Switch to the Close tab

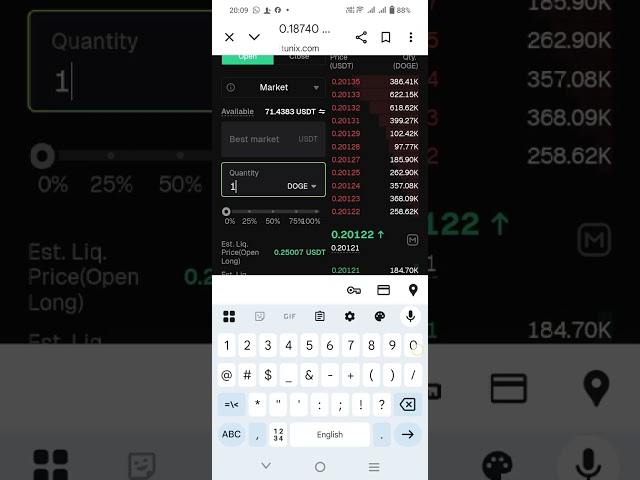click(299, 57)
